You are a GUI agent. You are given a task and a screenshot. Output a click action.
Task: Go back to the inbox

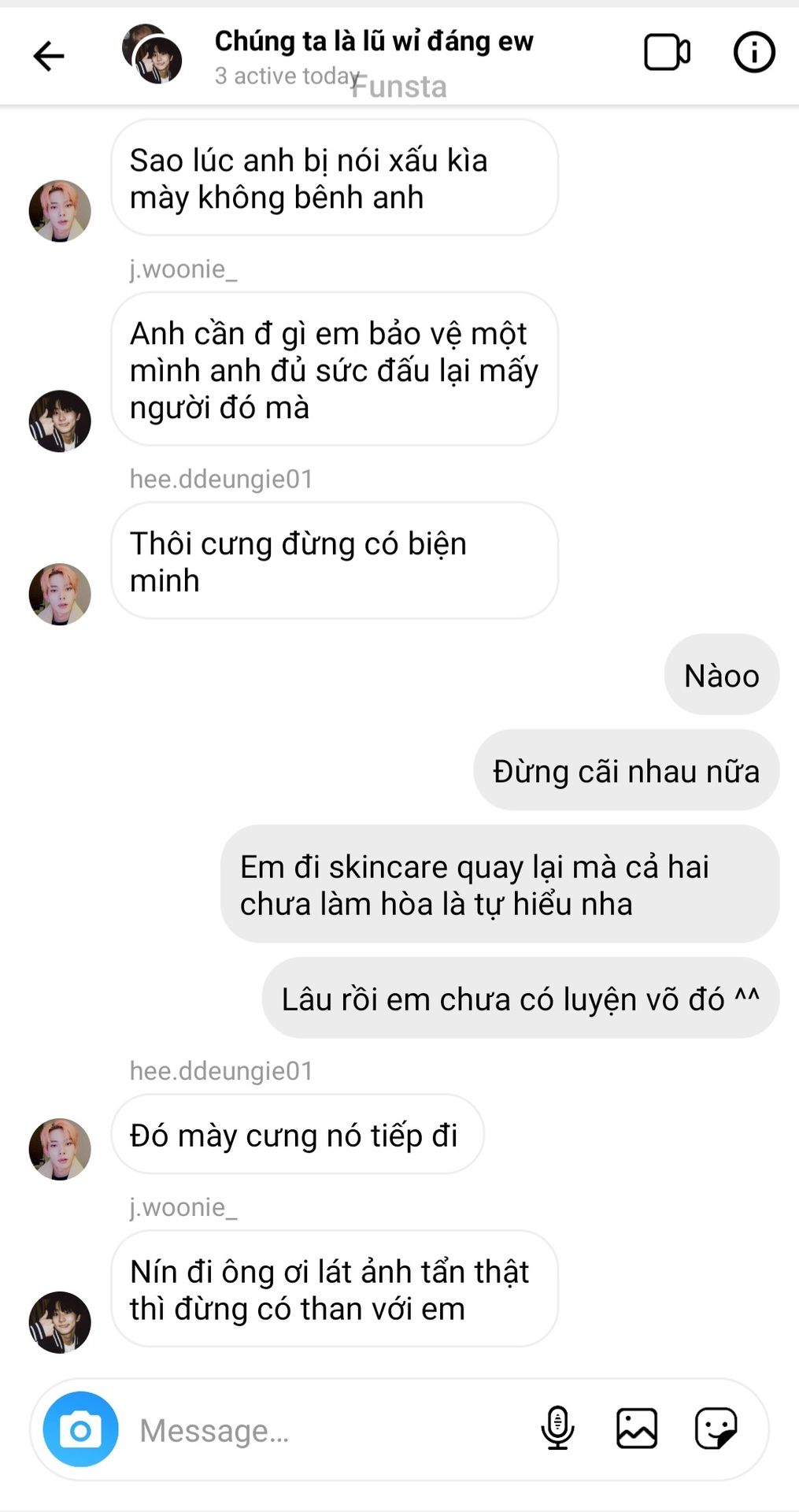pyautogui.click(x=49, y=56)
